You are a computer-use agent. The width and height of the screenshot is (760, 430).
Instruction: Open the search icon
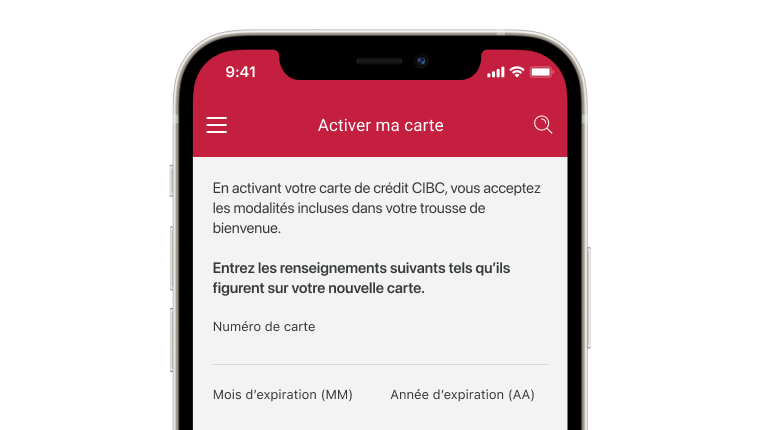coord(542,125)
